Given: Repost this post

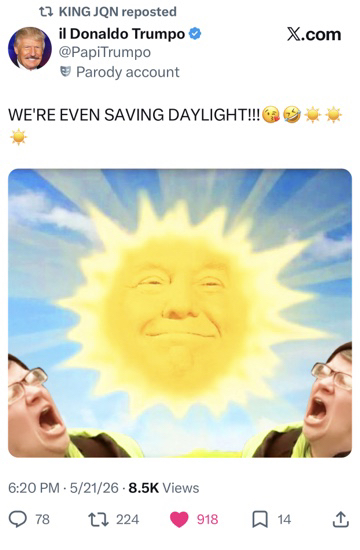Looking at the screenshot, I should tap(98, 519).
